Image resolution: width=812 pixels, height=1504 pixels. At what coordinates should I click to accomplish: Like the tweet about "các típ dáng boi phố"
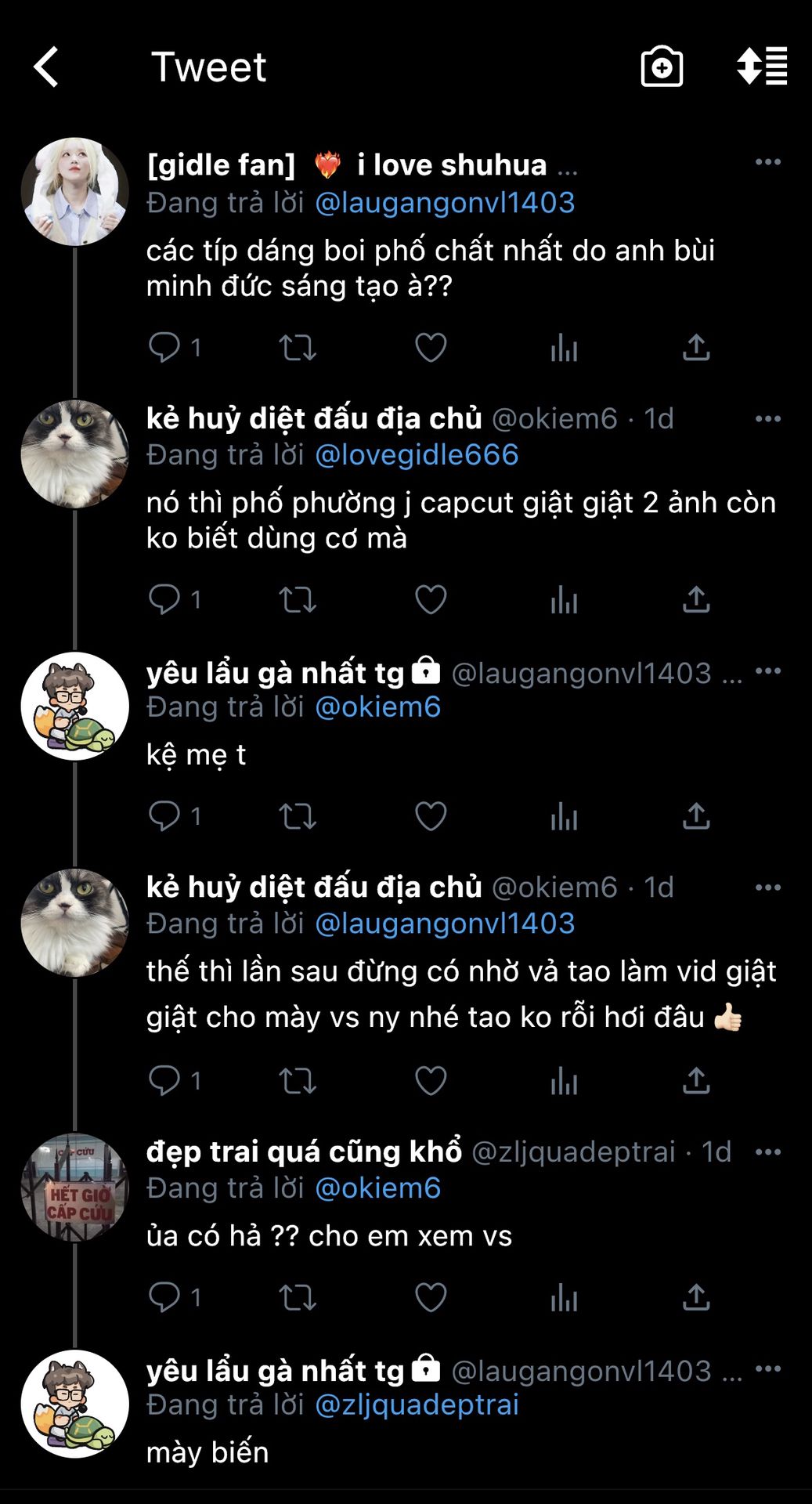431,347
